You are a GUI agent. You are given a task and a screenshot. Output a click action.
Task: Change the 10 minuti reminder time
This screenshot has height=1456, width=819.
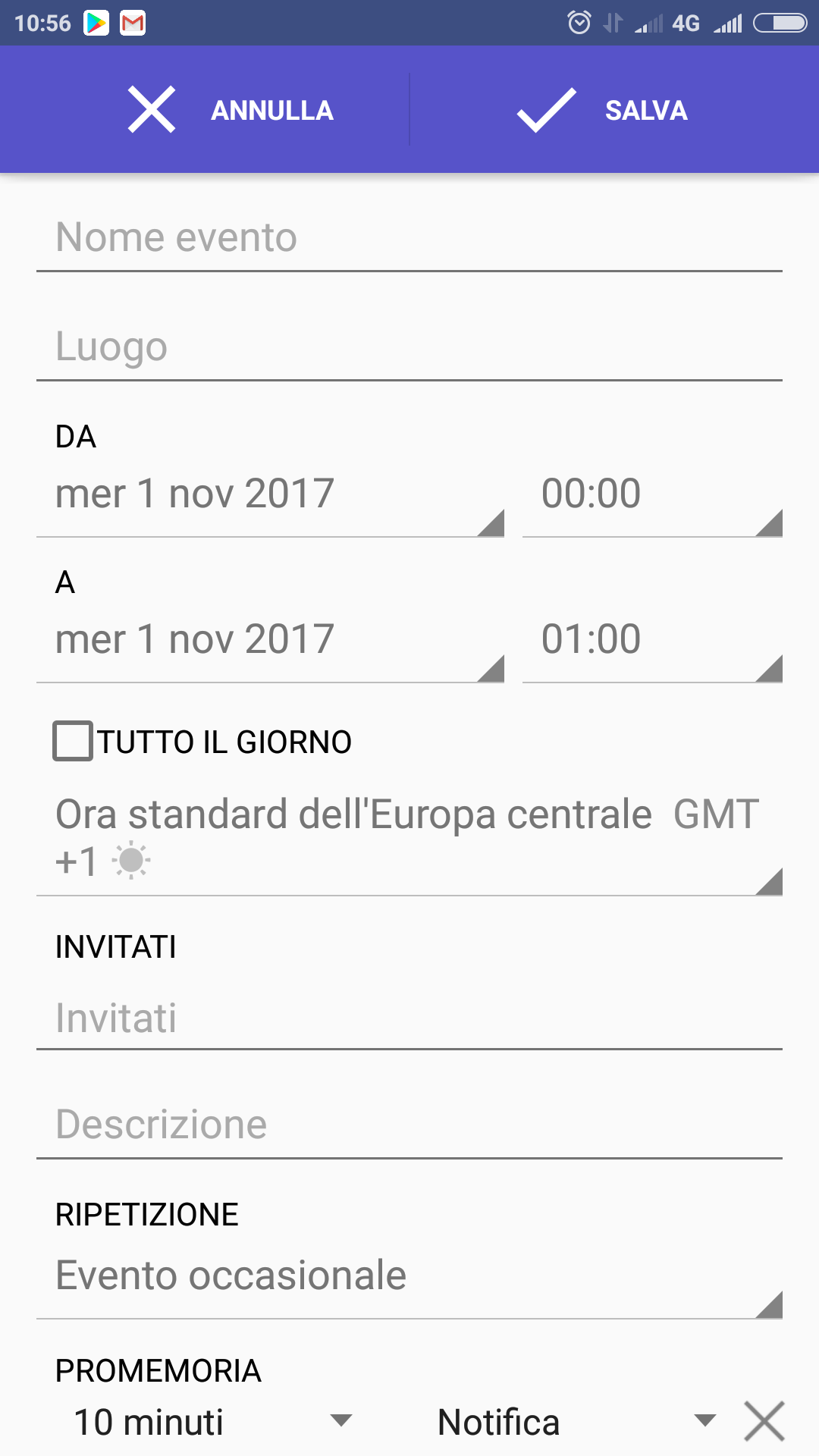point(214,1422)
